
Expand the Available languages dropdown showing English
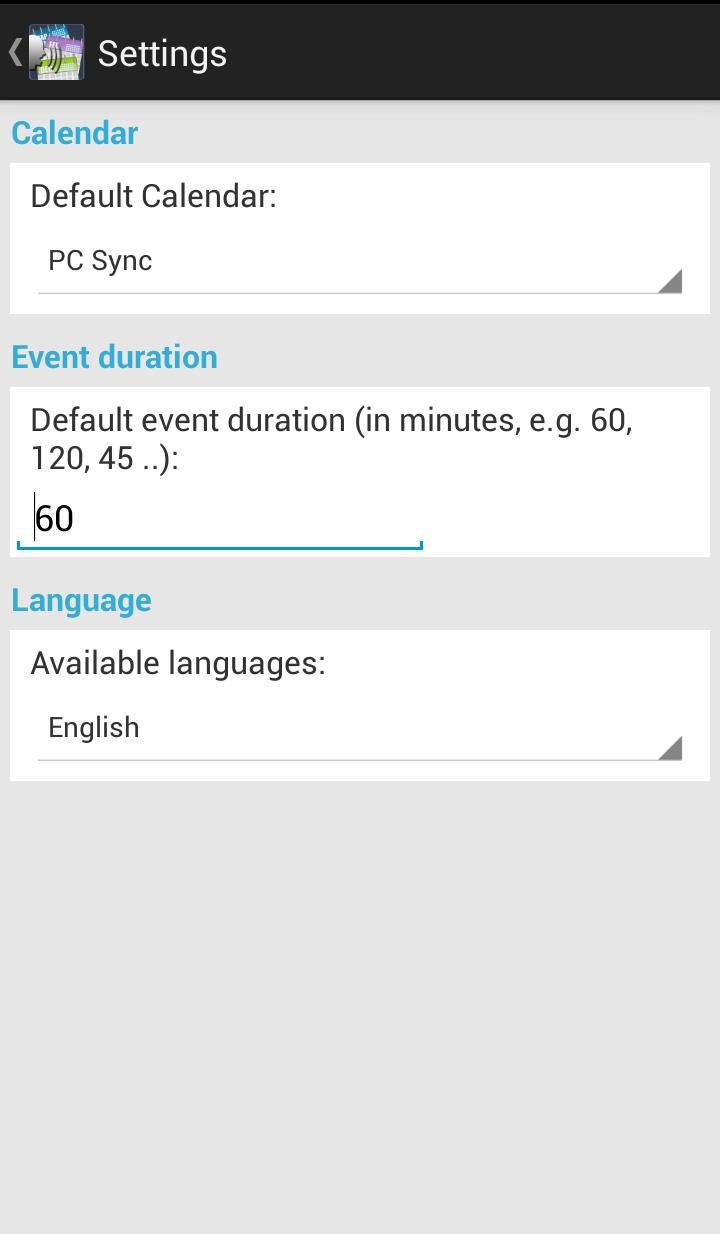(x=360, y=729)
